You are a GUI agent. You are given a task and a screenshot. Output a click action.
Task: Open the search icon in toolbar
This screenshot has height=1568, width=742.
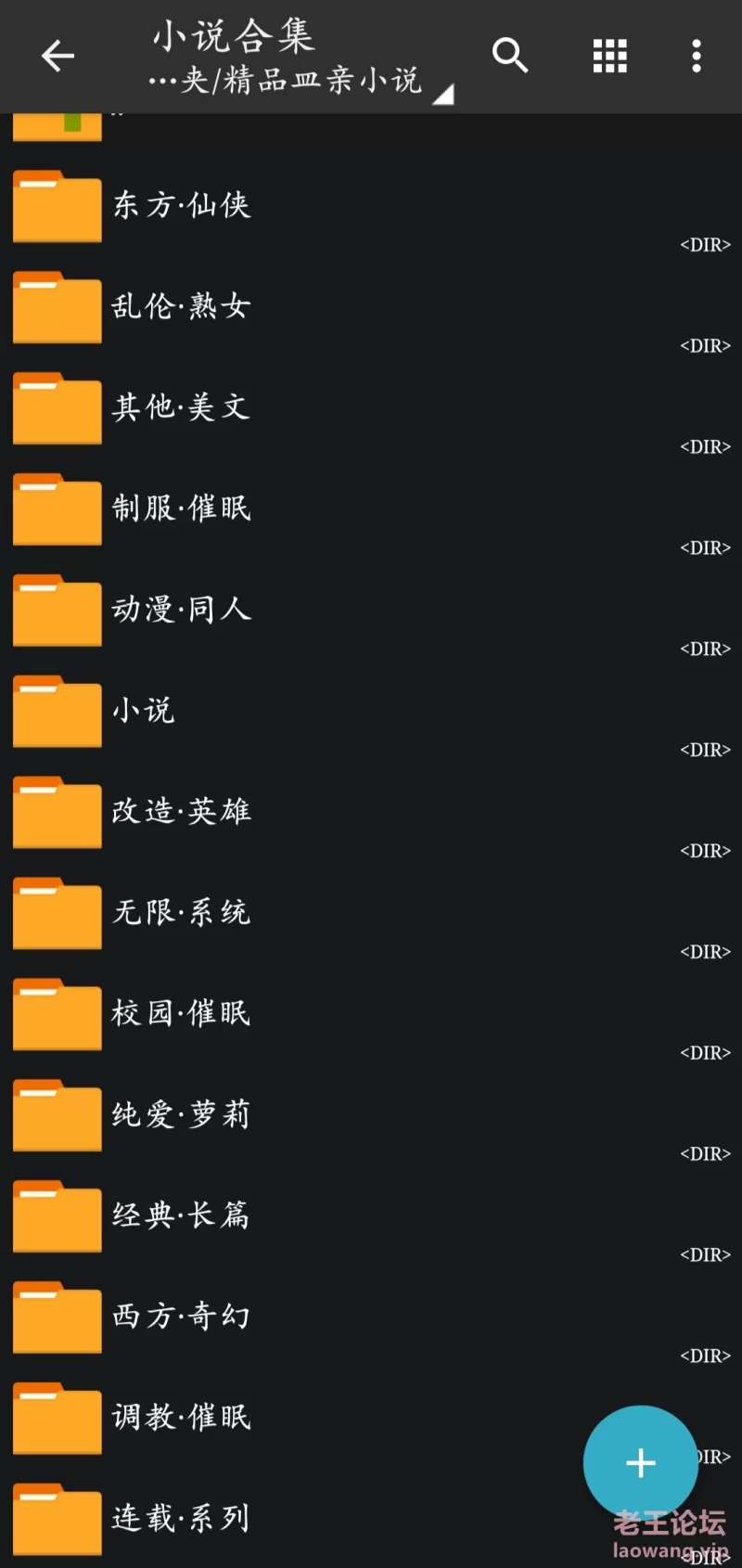pyautogui.click(x=509, y=57)
